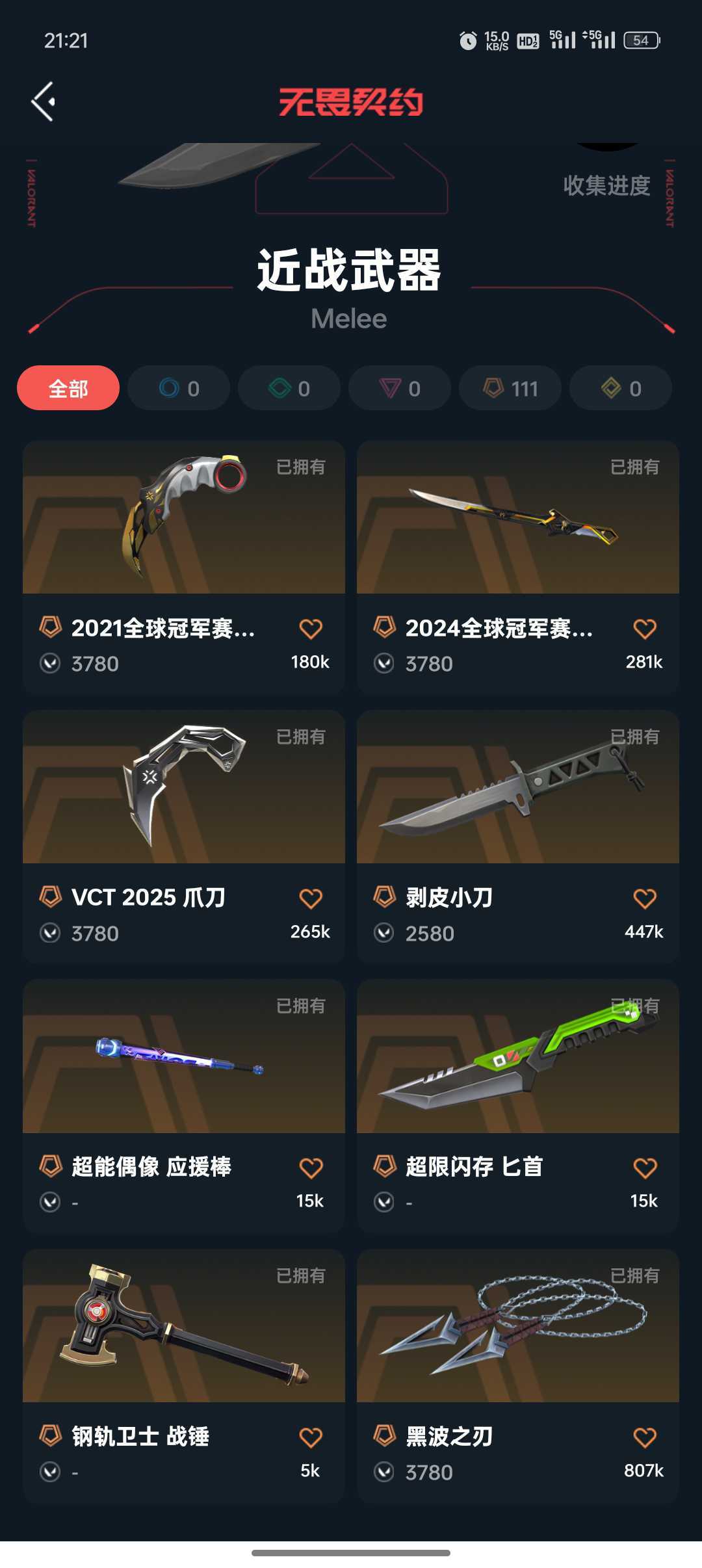Go back using the top-left arrow

(43, 101)
